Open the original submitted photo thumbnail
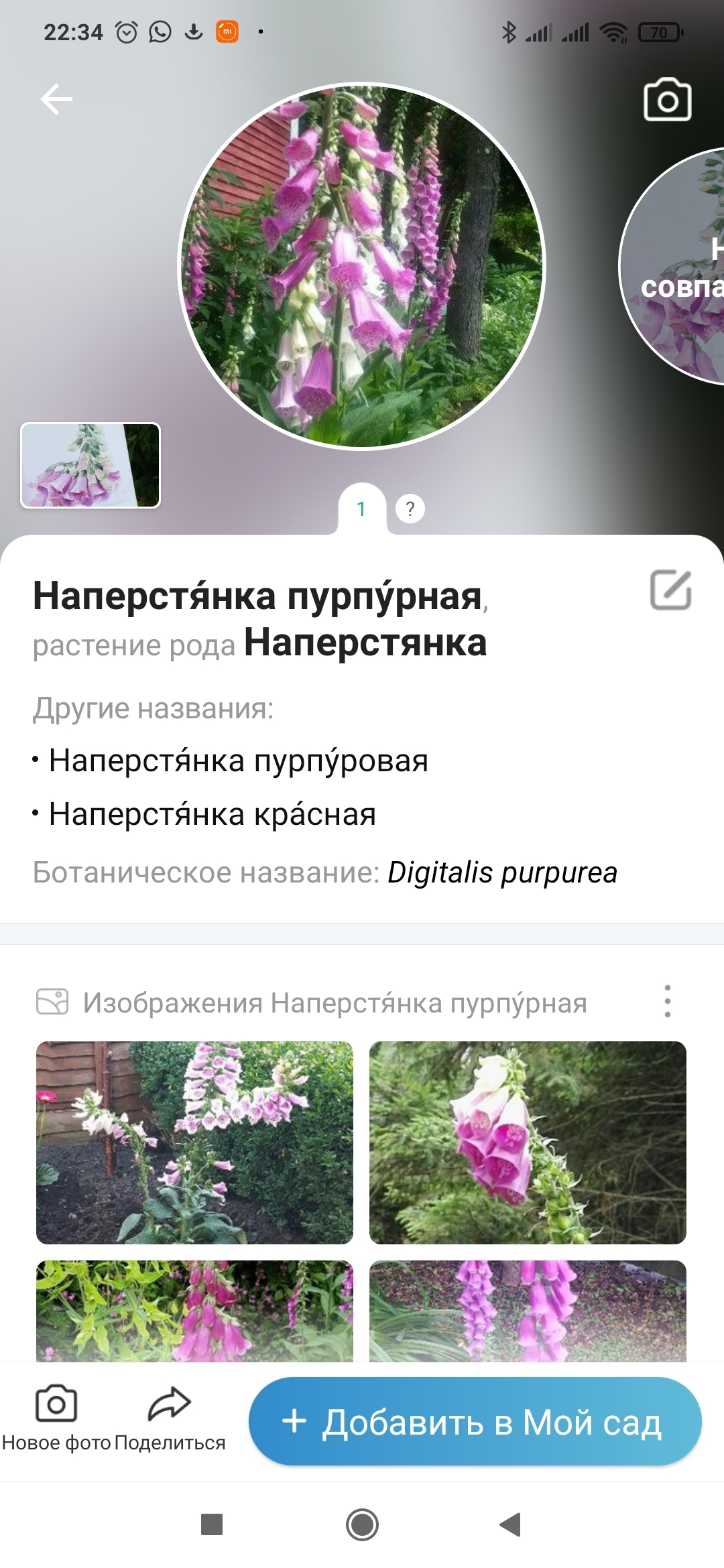 coord(90,465)
